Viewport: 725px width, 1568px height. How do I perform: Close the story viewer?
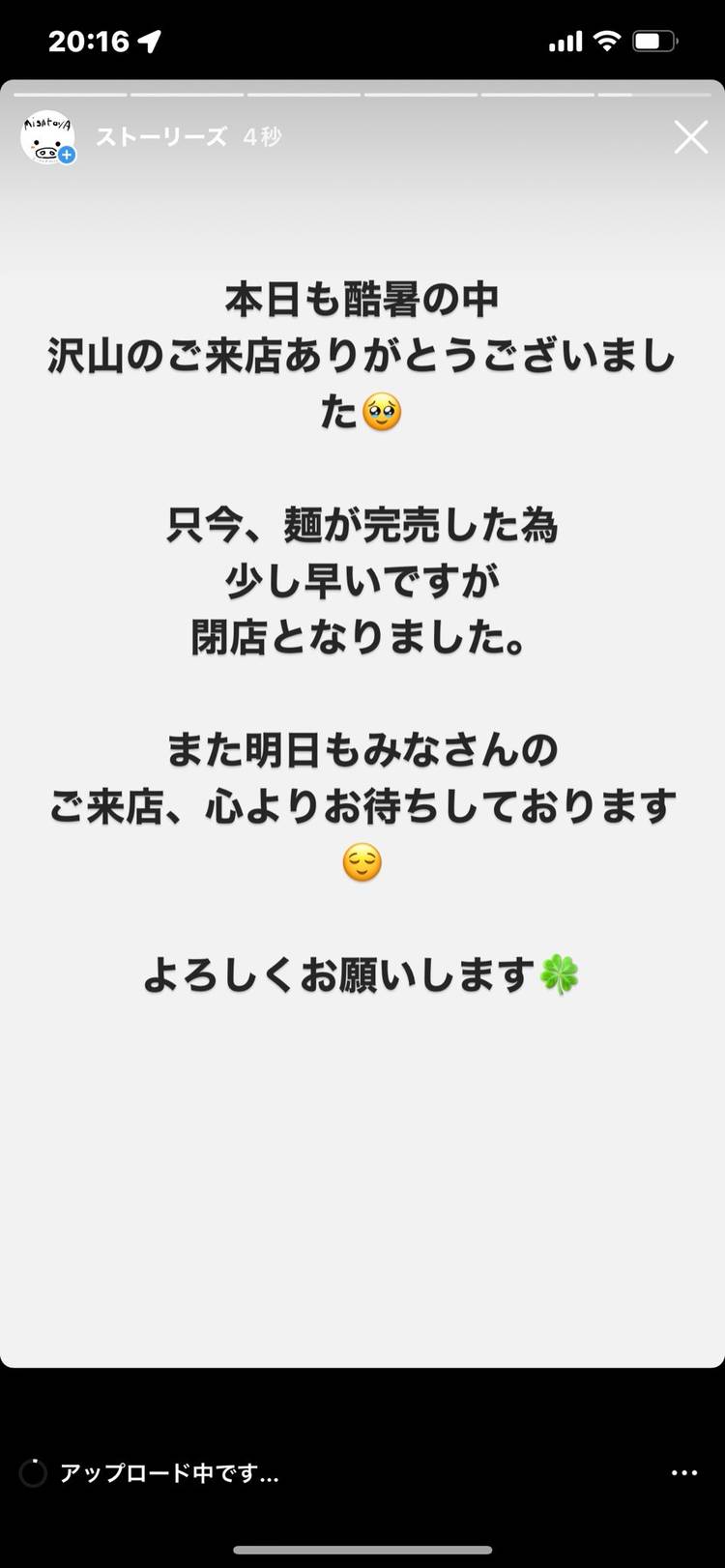click(x=690, y=137)
